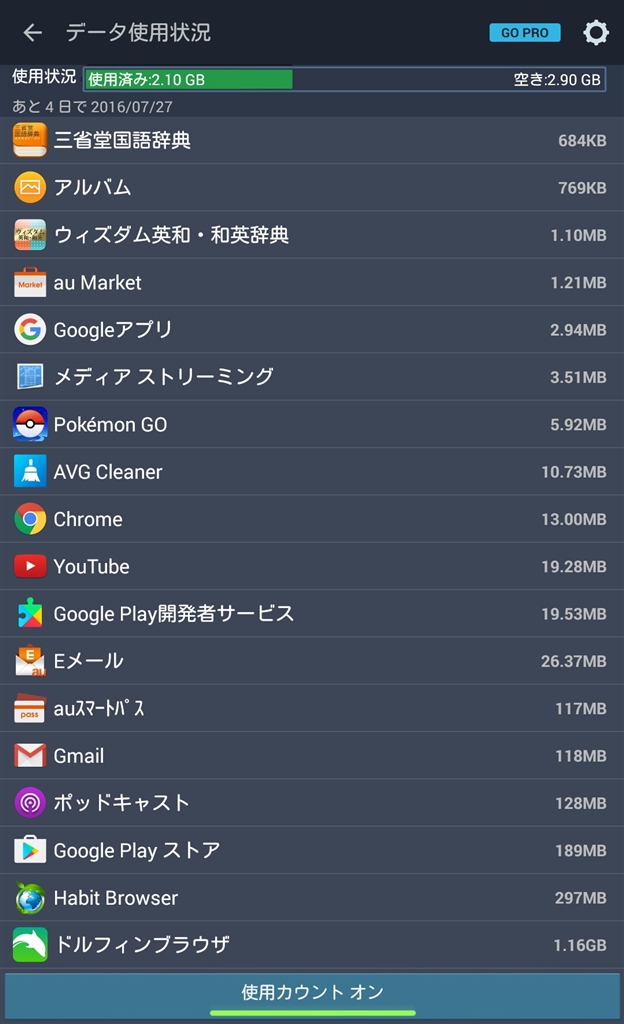
Task: Open the Googleアプリ row
Action: [x=312, y=329]
